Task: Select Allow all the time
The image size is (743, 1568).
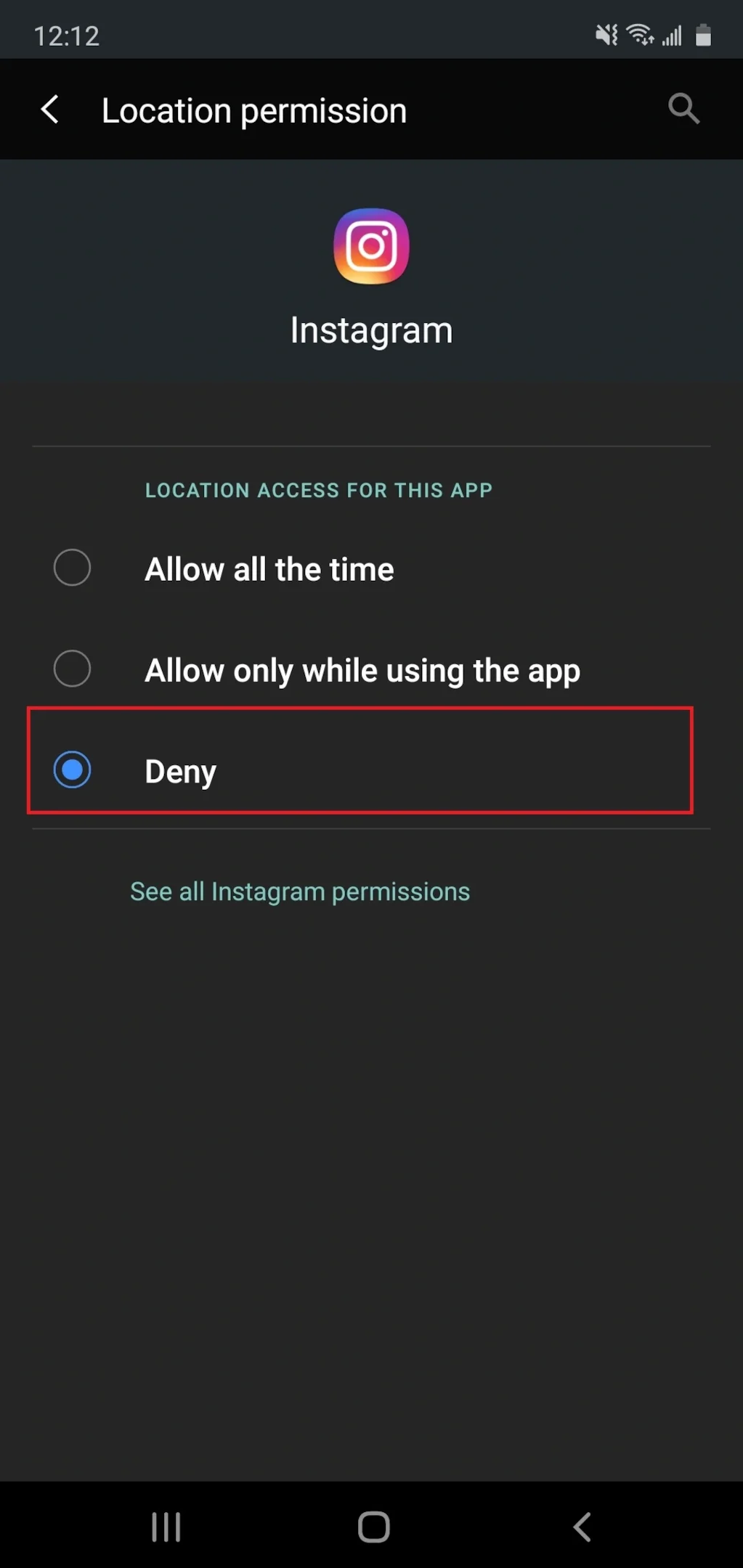Action: click(x=269, y=568)
